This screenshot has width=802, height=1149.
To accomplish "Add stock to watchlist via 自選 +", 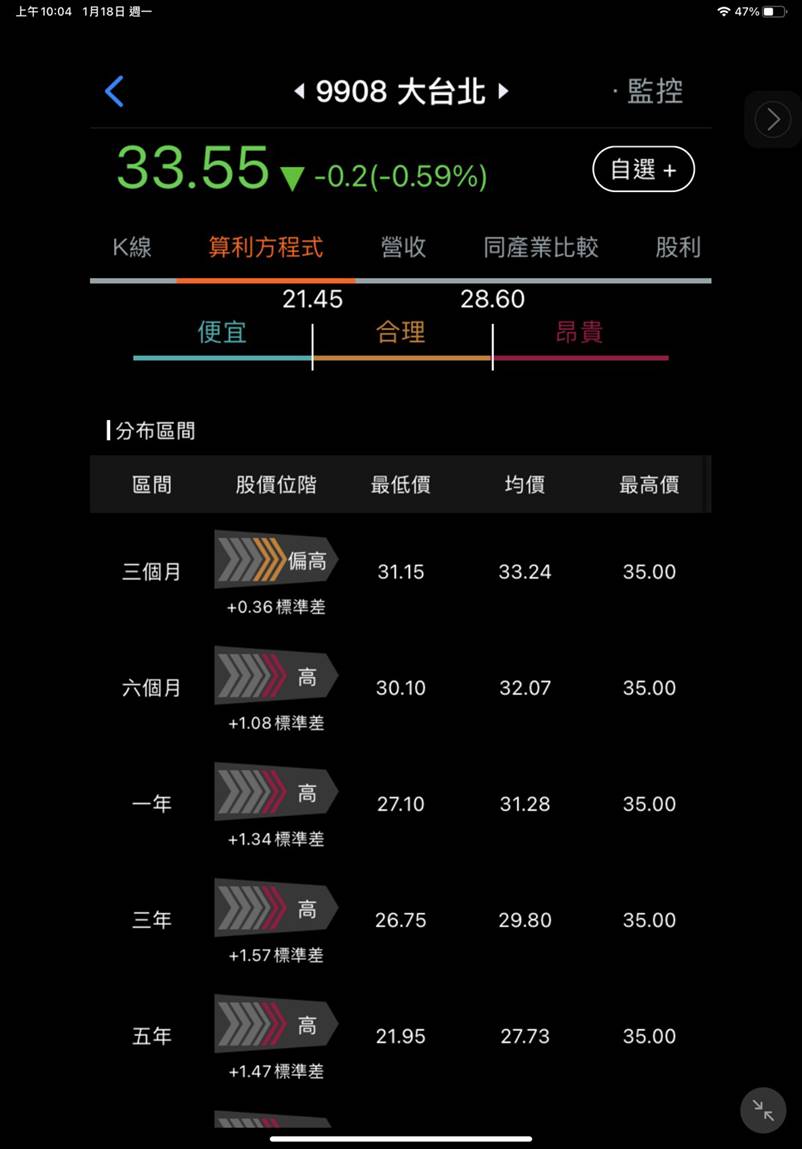I will 643,170.
